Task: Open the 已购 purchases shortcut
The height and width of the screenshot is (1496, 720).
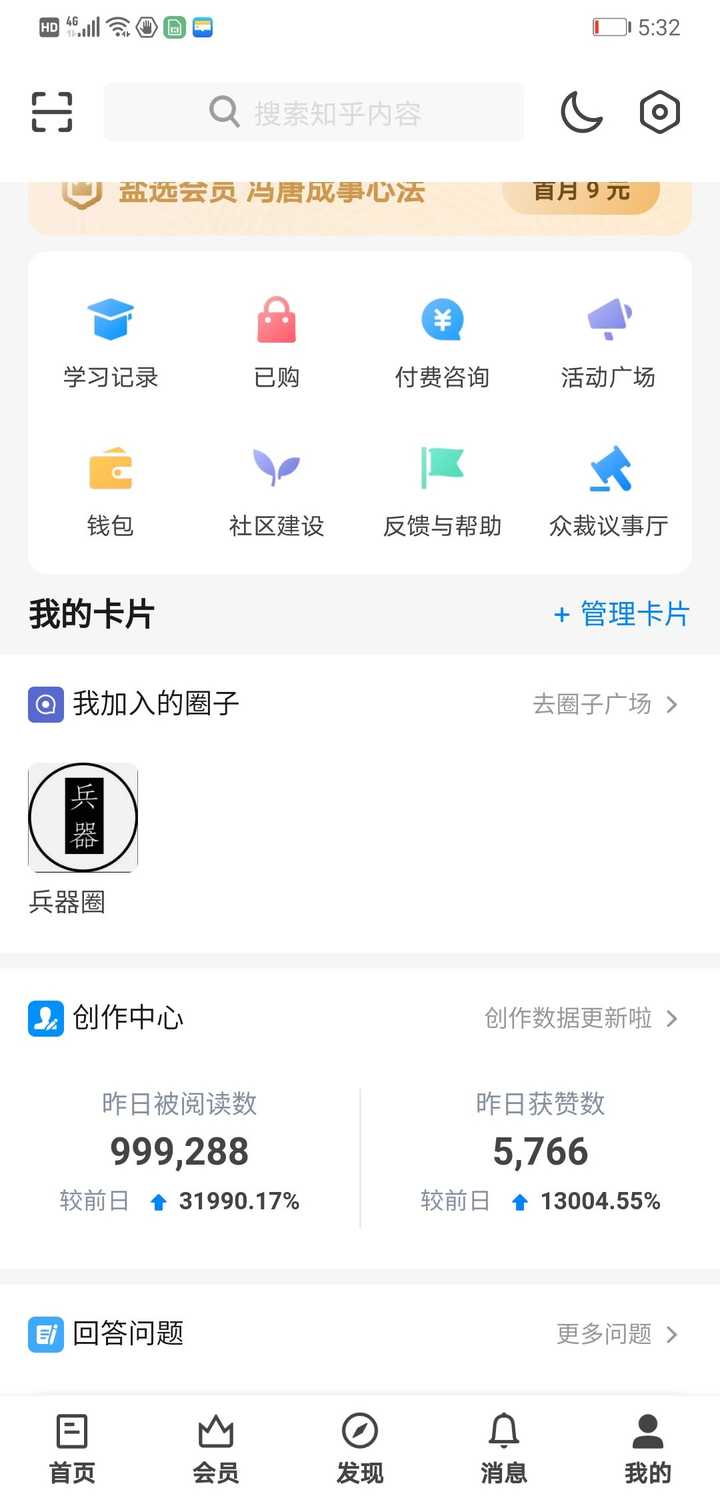Action: (277, 343)
